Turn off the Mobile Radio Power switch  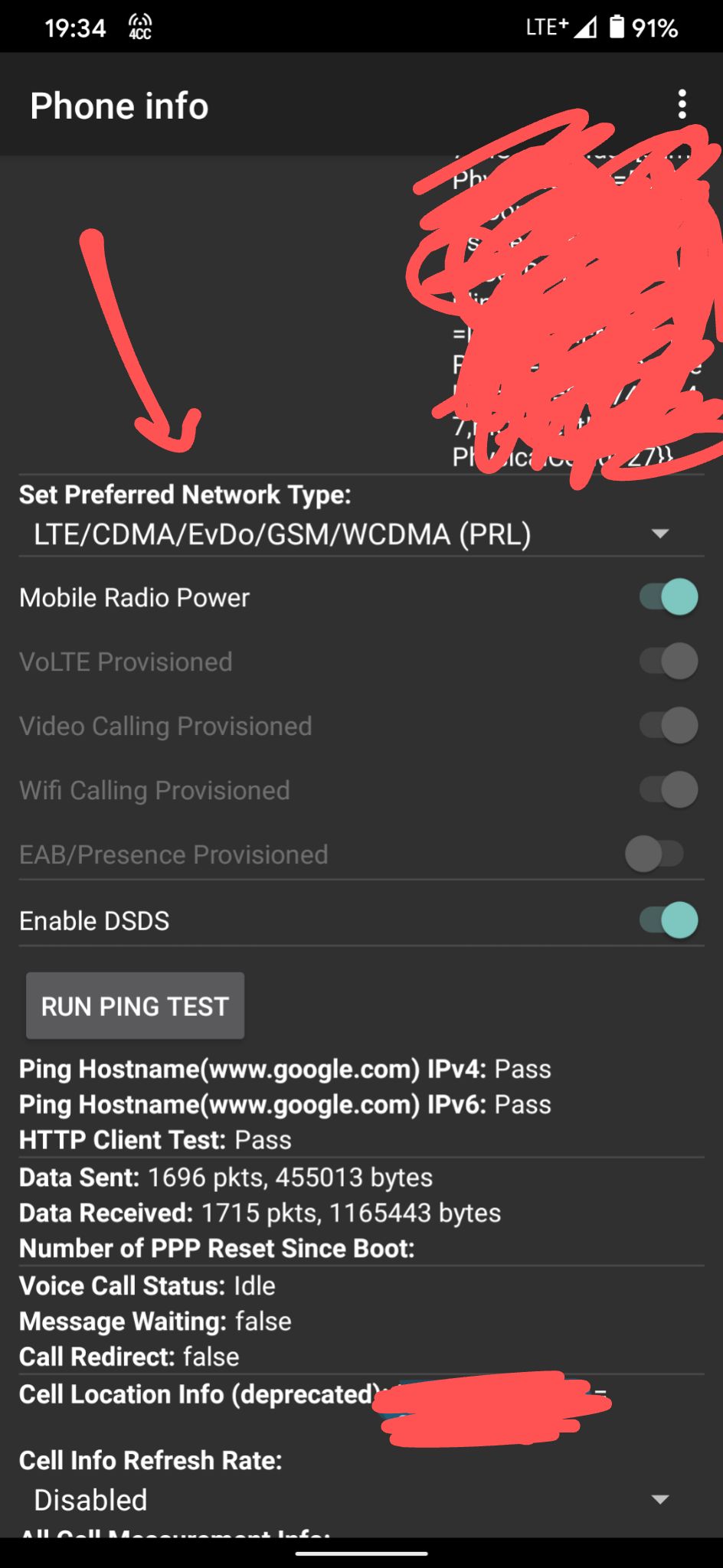coord(669,597)
